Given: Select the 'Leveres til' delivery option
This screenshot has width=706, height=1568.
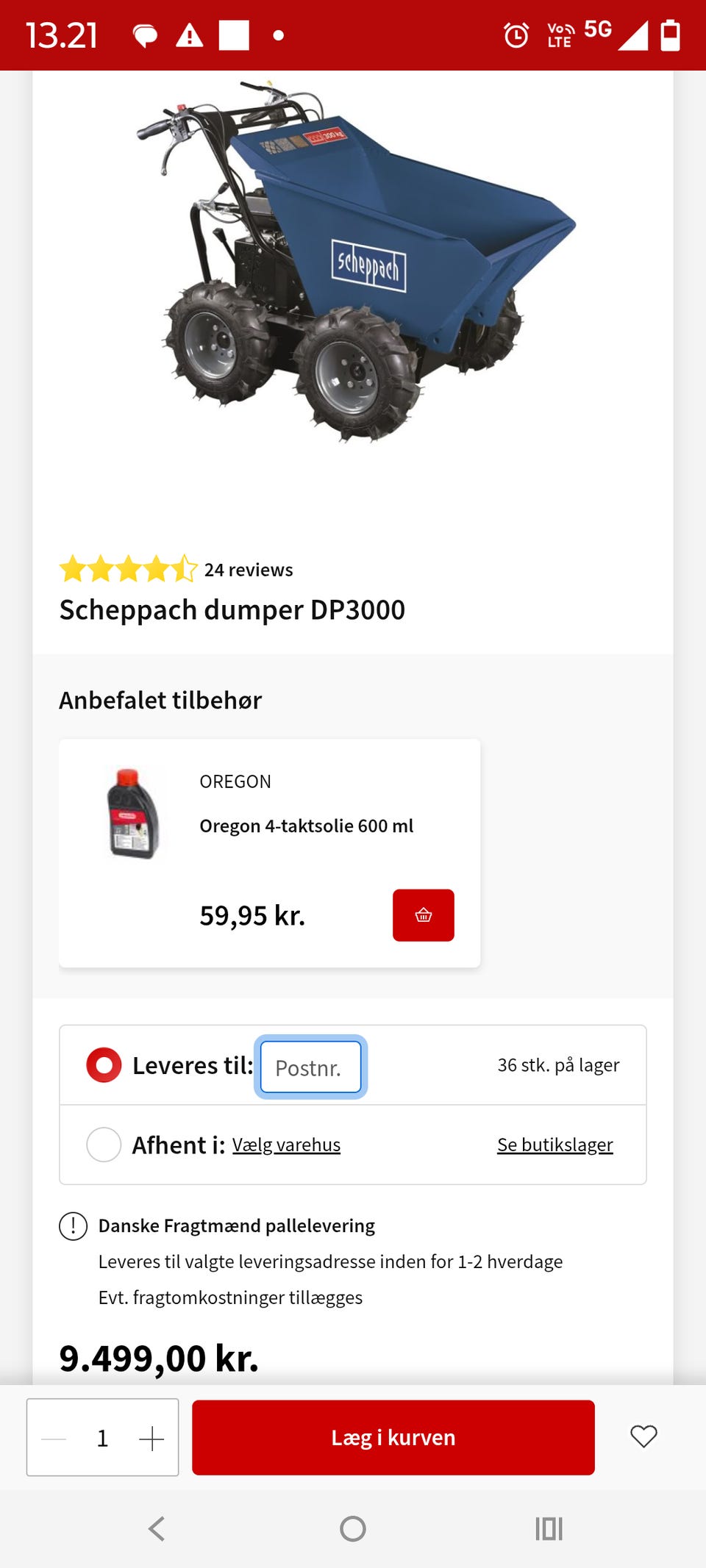Looking at the screenshot, I should click(x=104, y=1065).
